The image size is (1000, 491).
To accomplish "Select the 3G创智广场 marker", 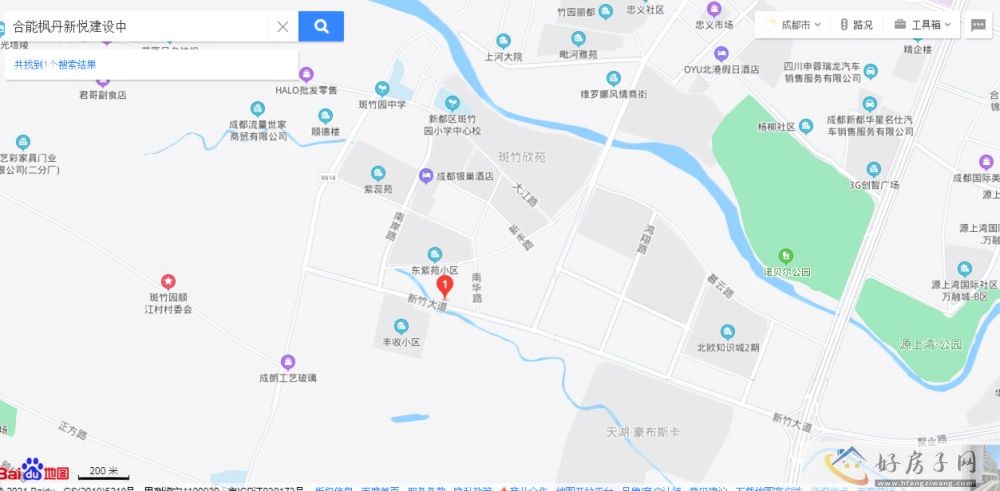I will (x=874, y=169).
